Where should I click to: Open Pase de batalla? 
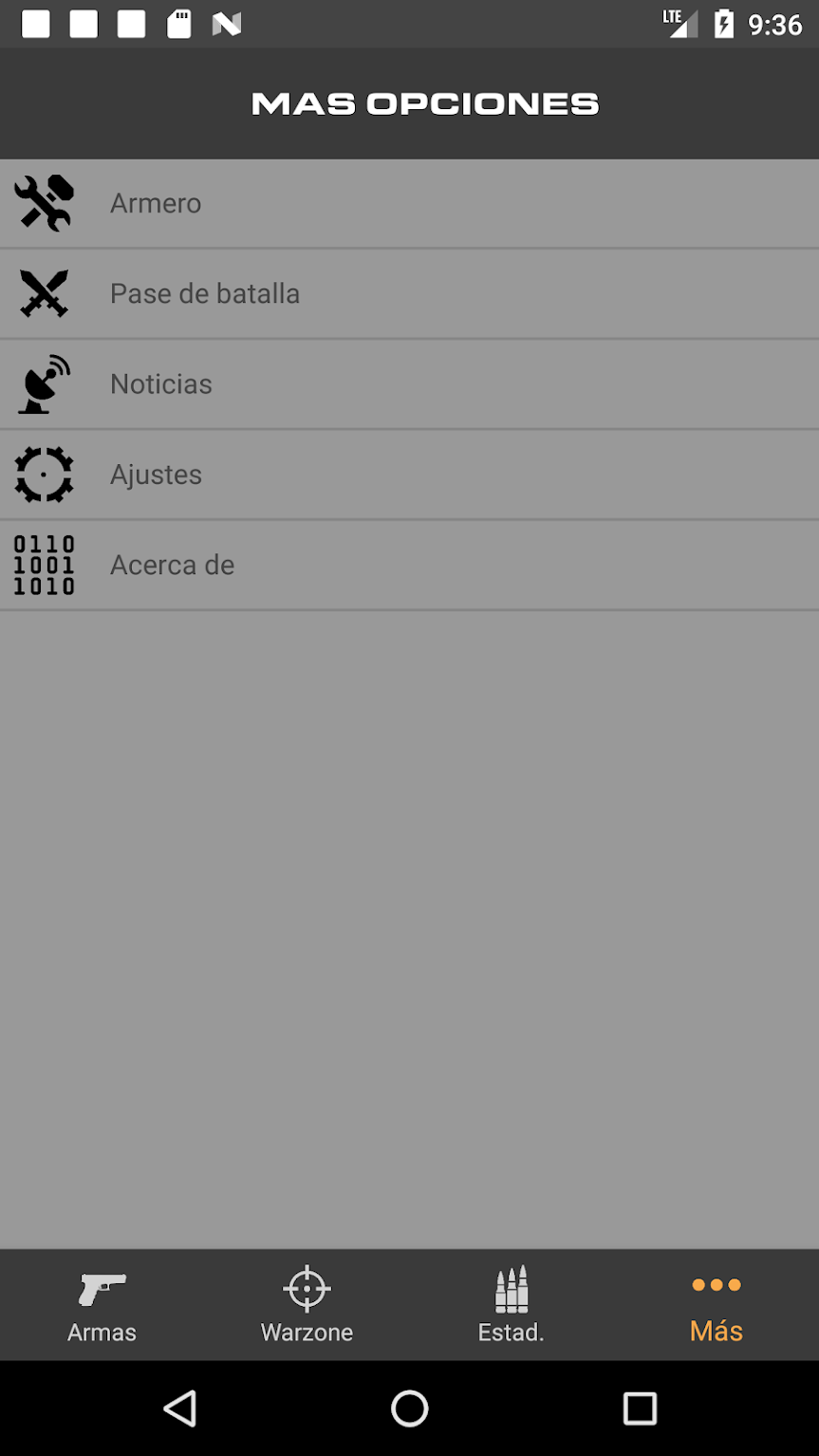pyautogui.click(x=409, y=293)
